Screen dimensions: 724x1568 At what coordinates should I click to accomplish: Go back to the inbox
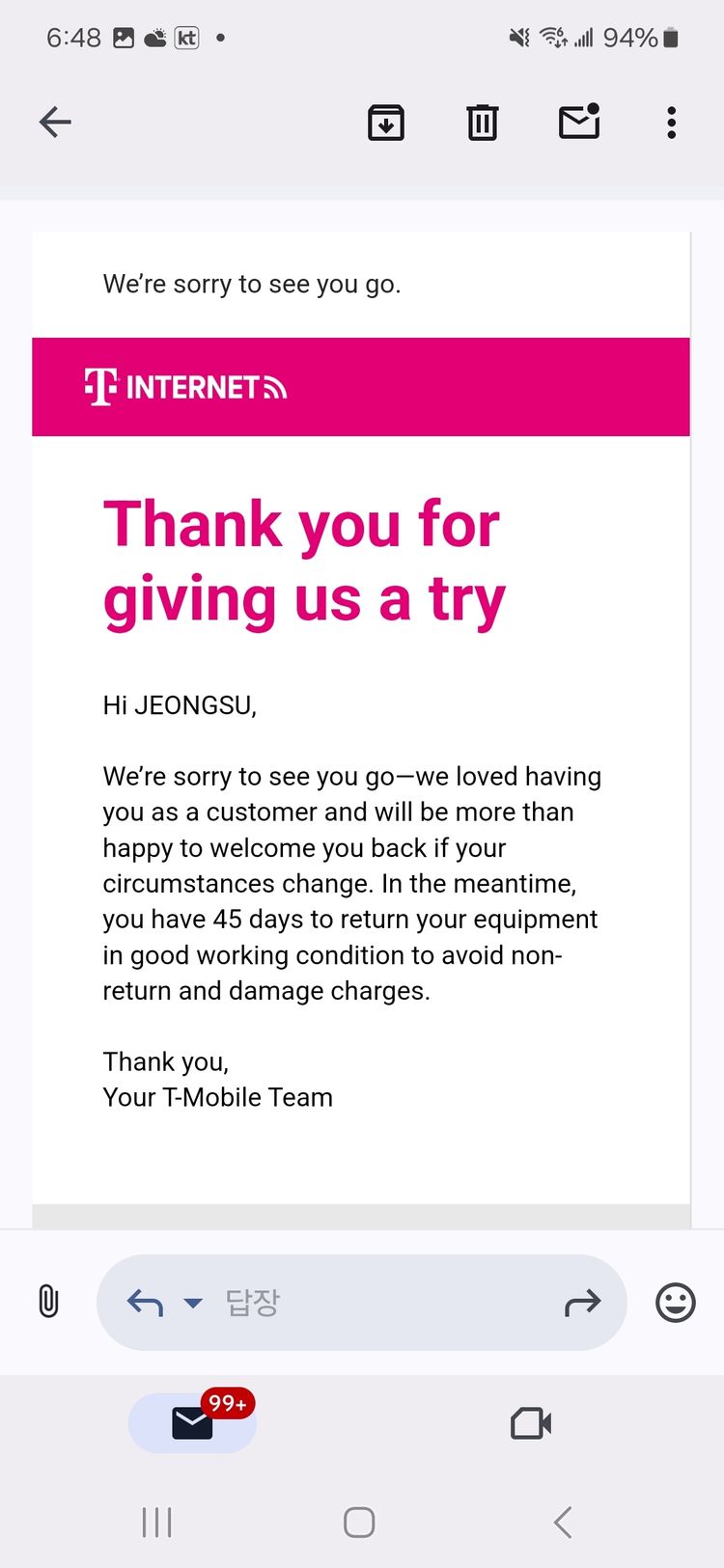(x=55, y=123)
